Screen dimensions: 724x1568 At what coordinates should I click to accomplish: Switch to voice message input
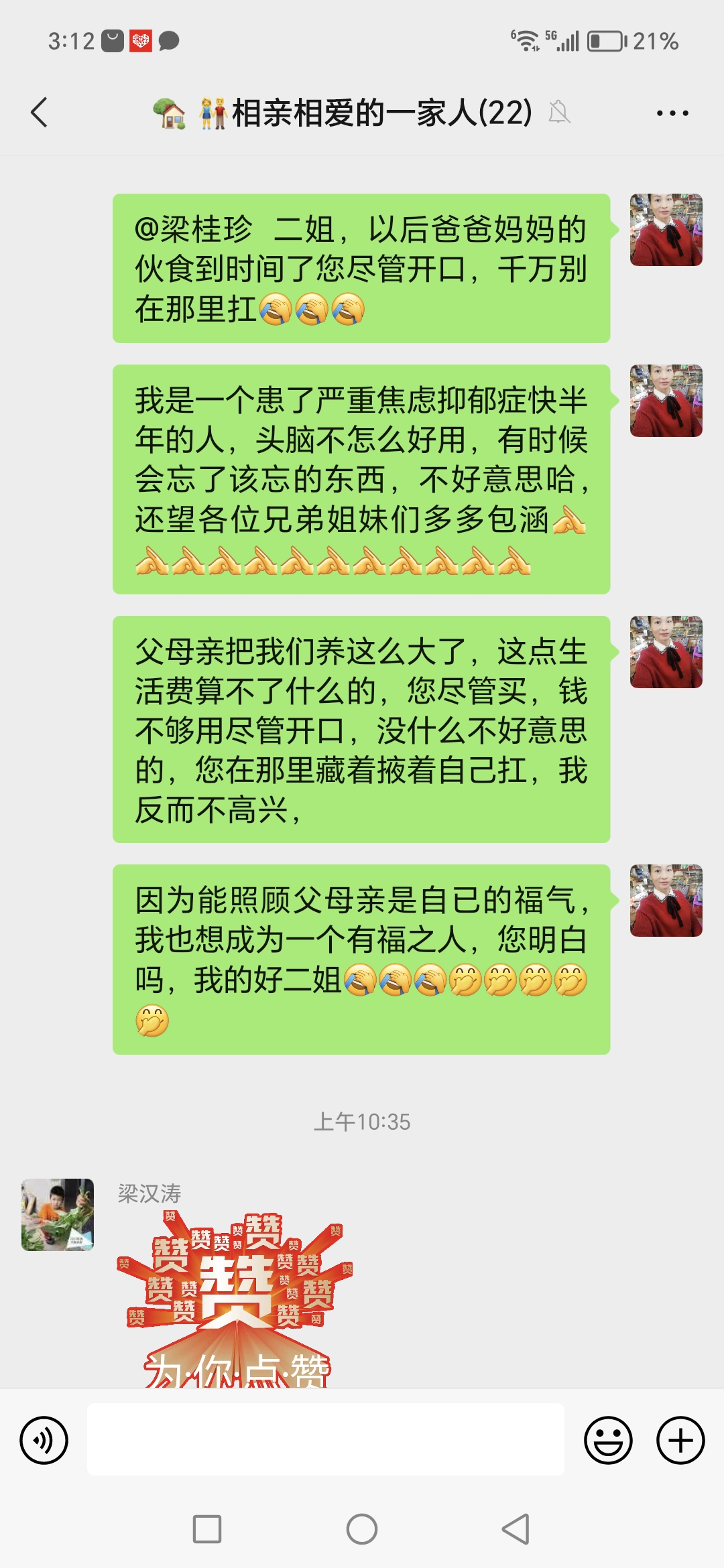pos(44,1440)
